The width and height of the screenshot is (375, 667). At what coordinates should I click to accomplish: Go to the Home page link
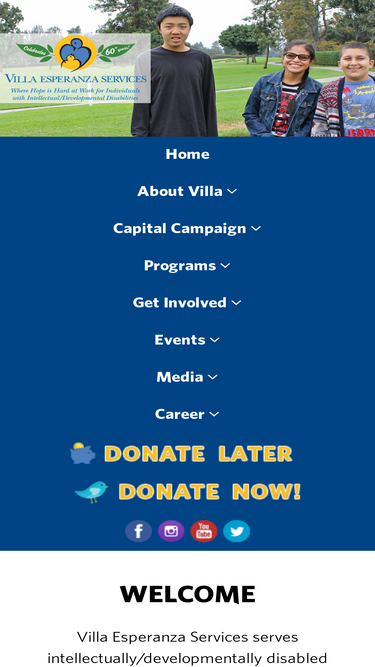pyautogui.click(x=188, y=154)
